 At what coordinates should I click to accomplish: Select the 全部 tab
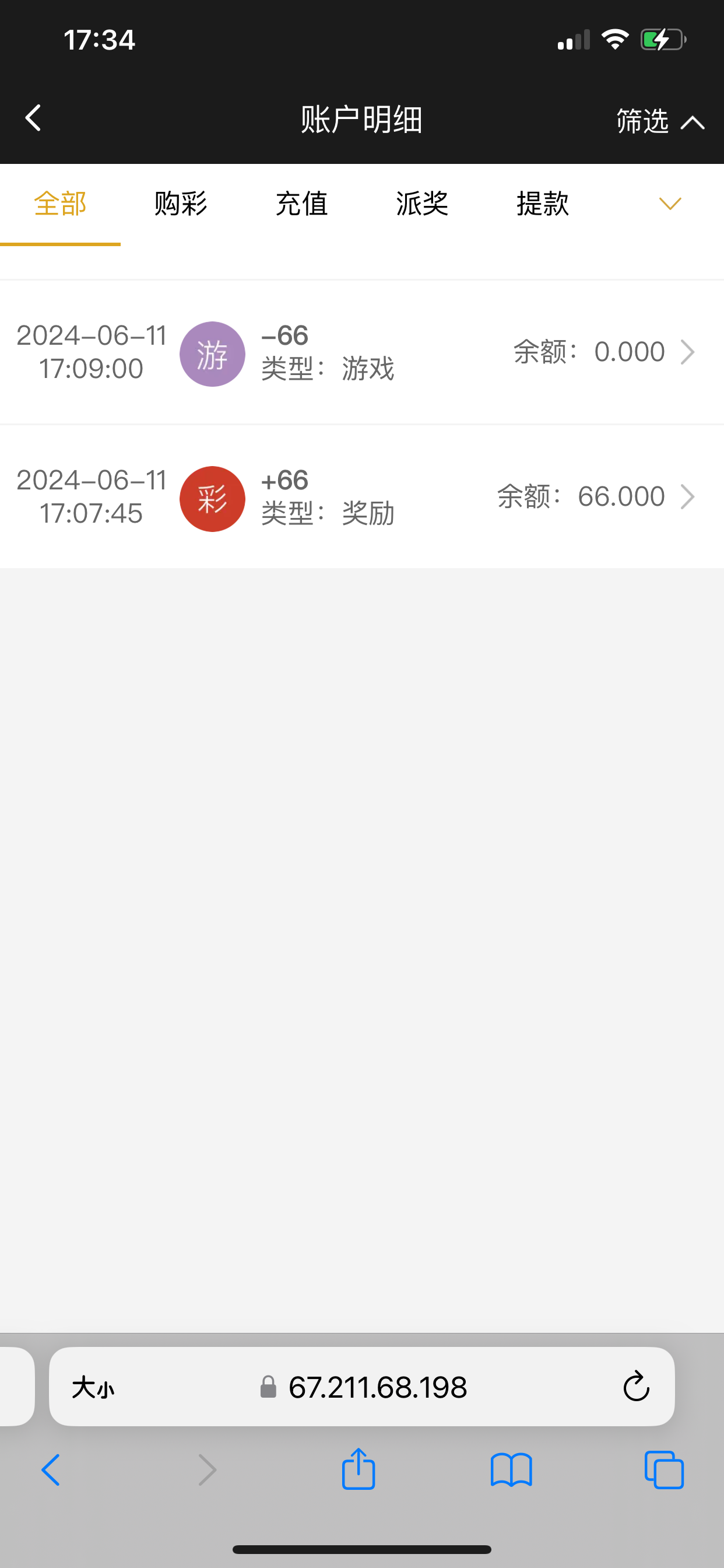pyautogui.click(x=60, y=204)
